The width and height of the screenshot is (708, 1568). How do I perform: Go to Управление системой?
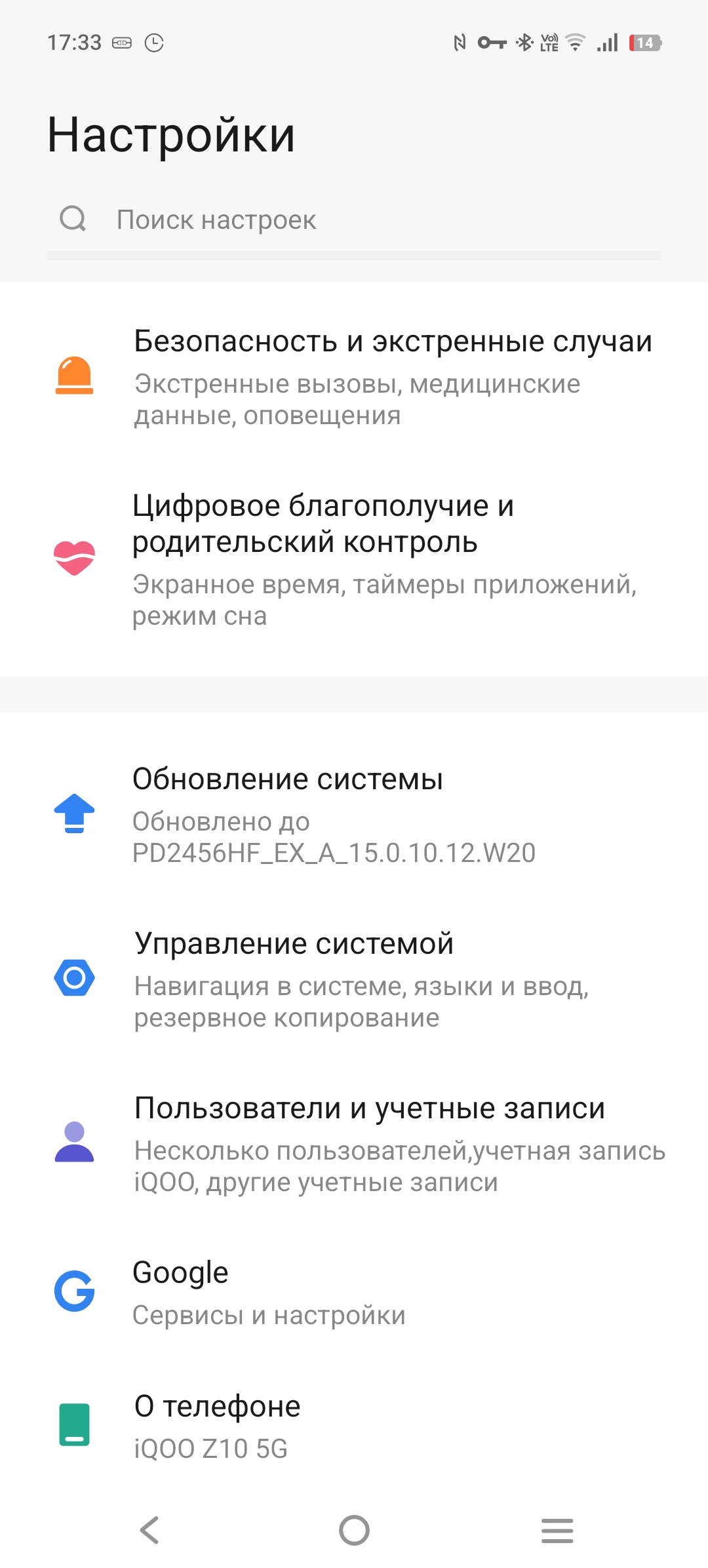click(x=354, y=979)
